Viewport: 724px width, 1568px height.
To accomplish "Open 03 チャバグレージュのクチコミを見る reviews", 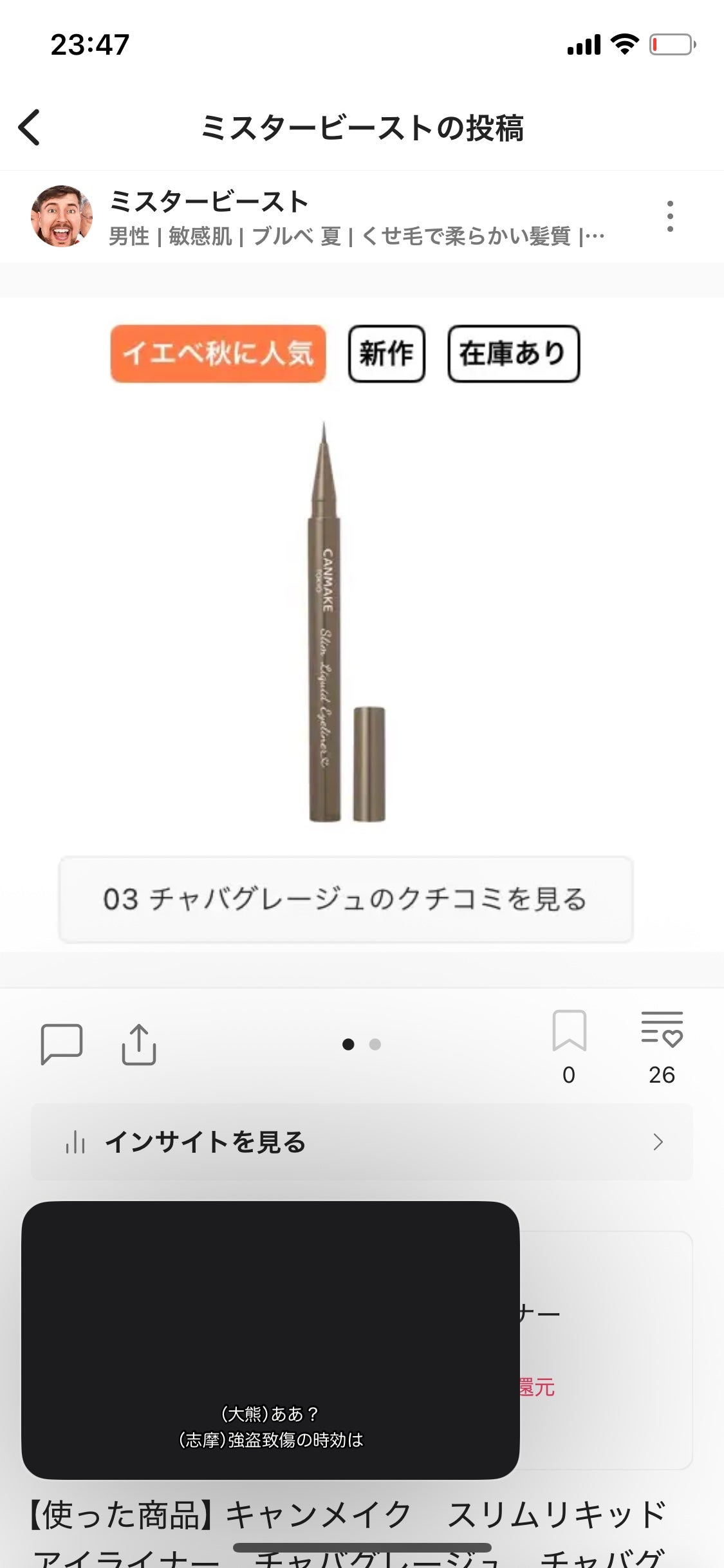I will (x=348, y=901).
